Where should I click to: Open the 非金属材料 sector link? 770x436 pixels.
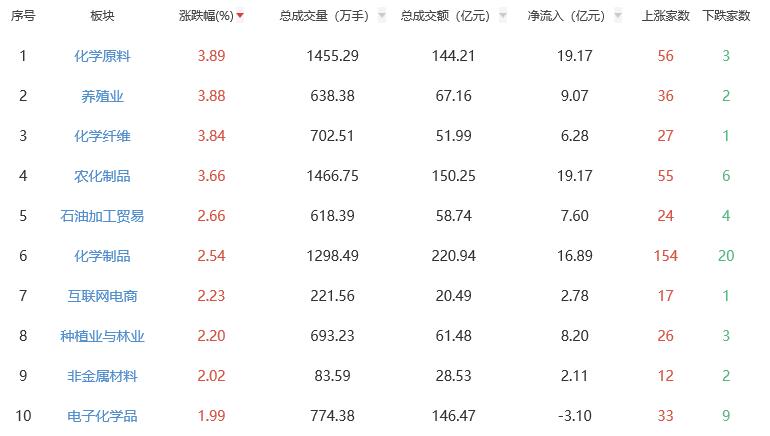(102, 376)
